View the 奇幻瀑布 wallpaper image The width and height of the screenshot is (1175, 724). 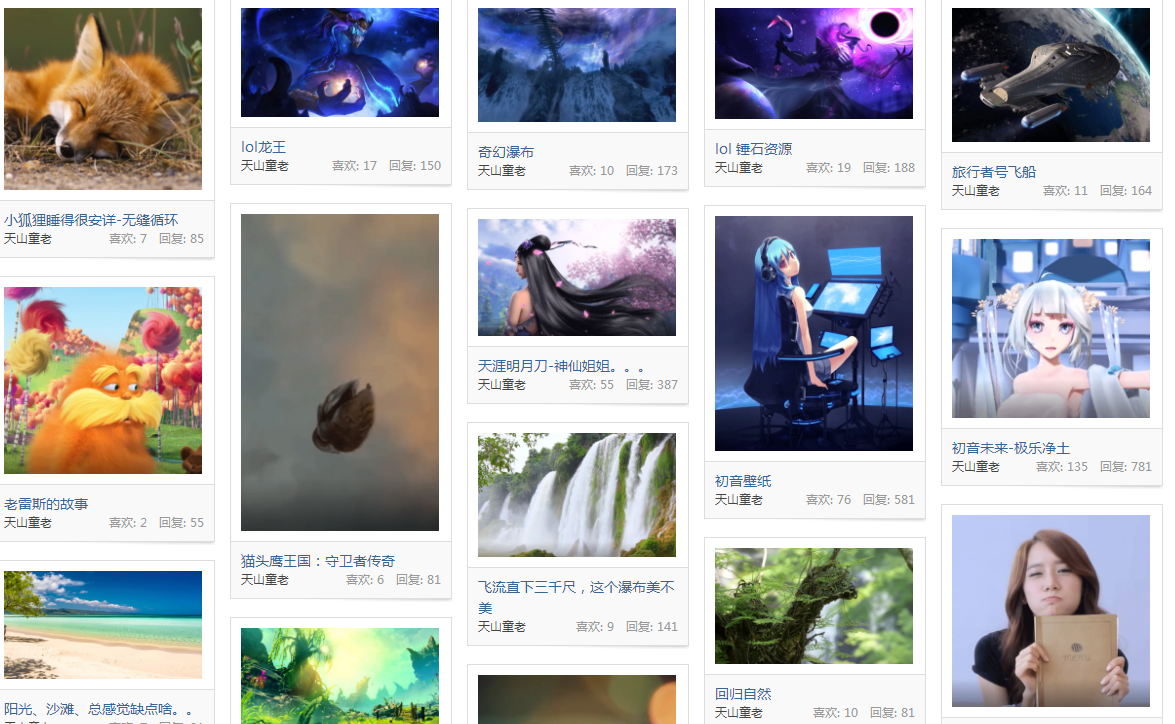[x=577, y=65]
